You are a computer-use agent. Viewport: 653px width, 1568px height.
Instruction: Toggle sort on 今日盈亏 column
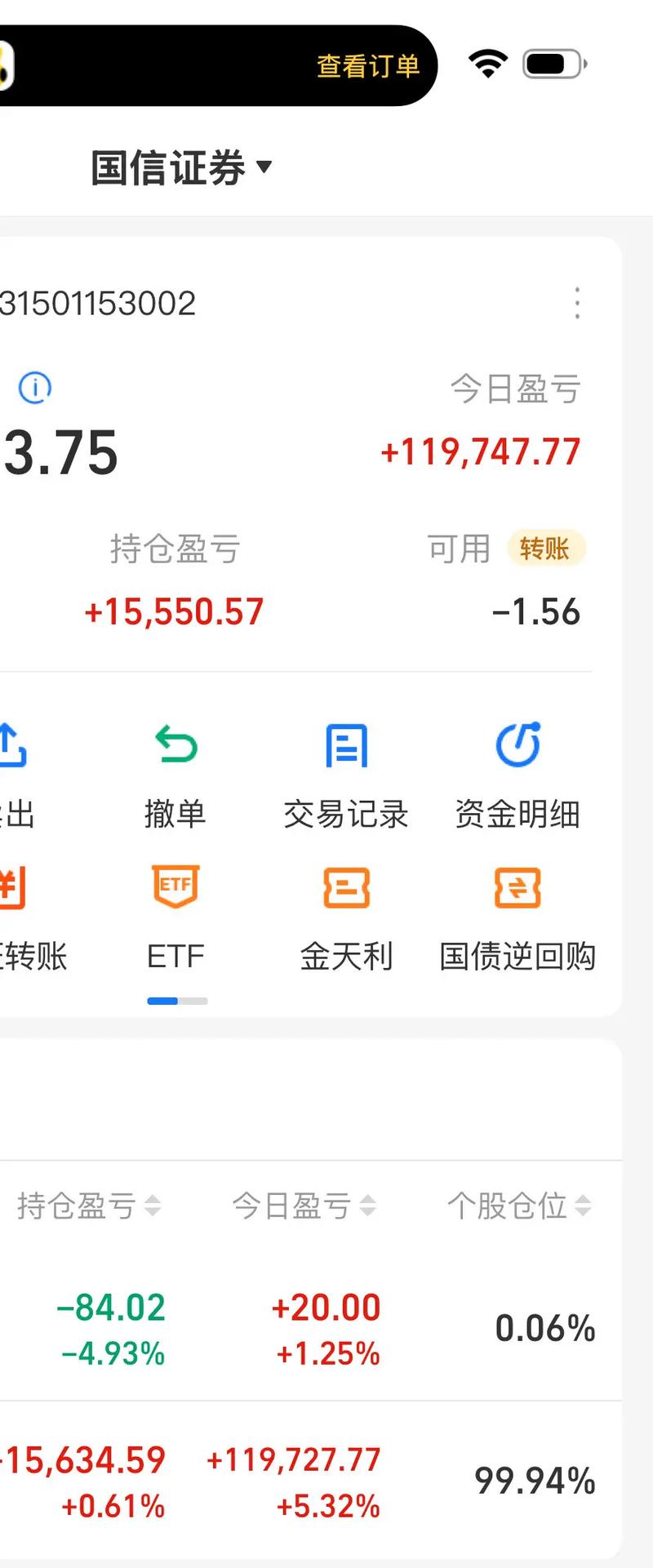point(303,1206)
